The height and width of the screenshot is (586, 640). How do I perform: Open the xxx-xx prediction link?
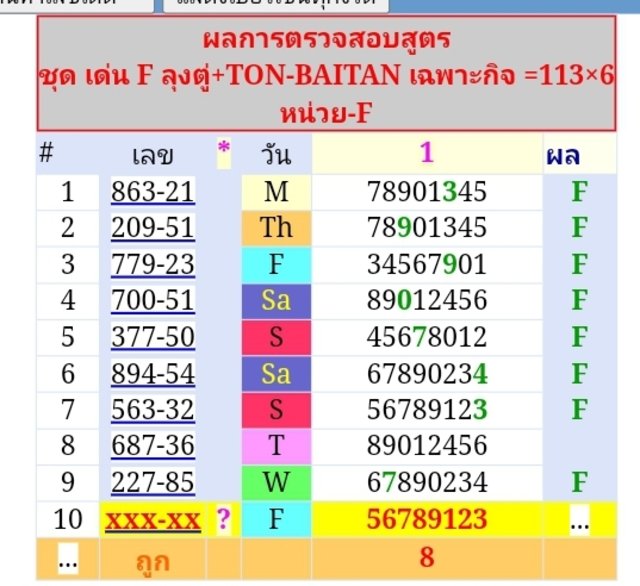click(x=152, y=519)
